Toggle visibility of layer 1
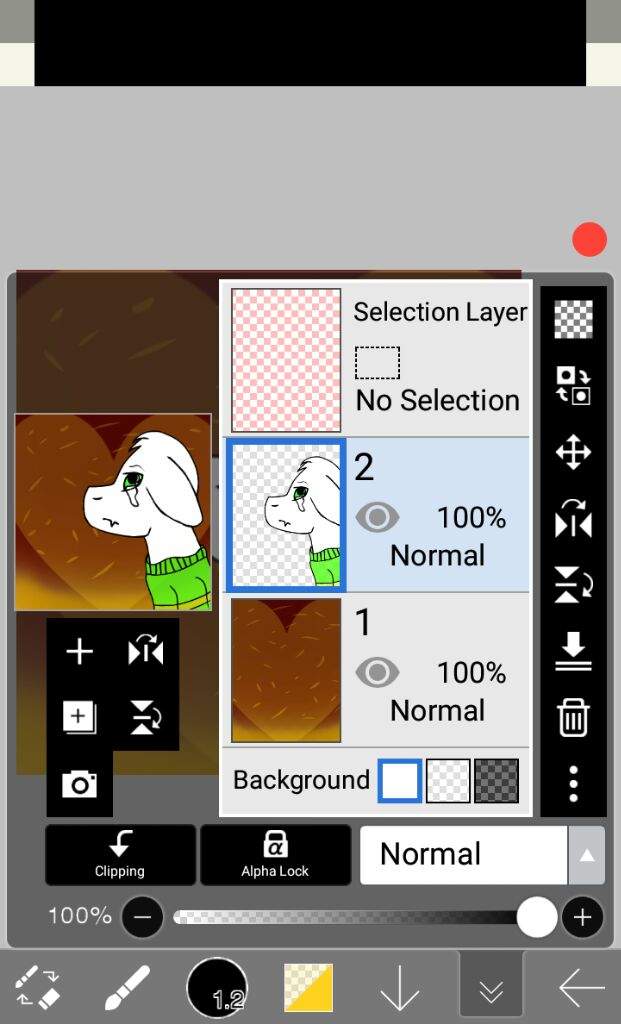 coord(377,672)
